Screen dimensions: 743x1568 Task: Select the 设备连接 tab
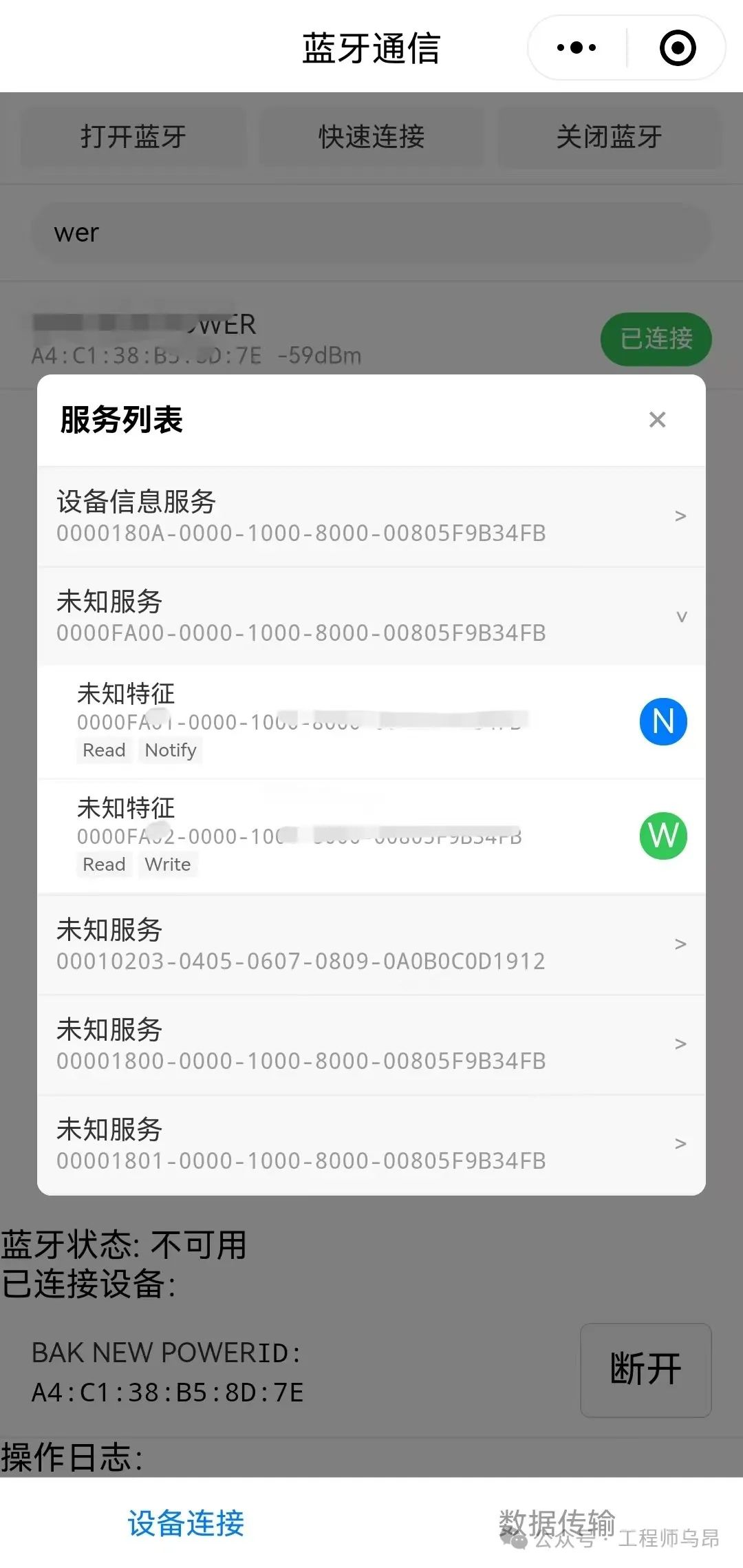click(186, 1523)
